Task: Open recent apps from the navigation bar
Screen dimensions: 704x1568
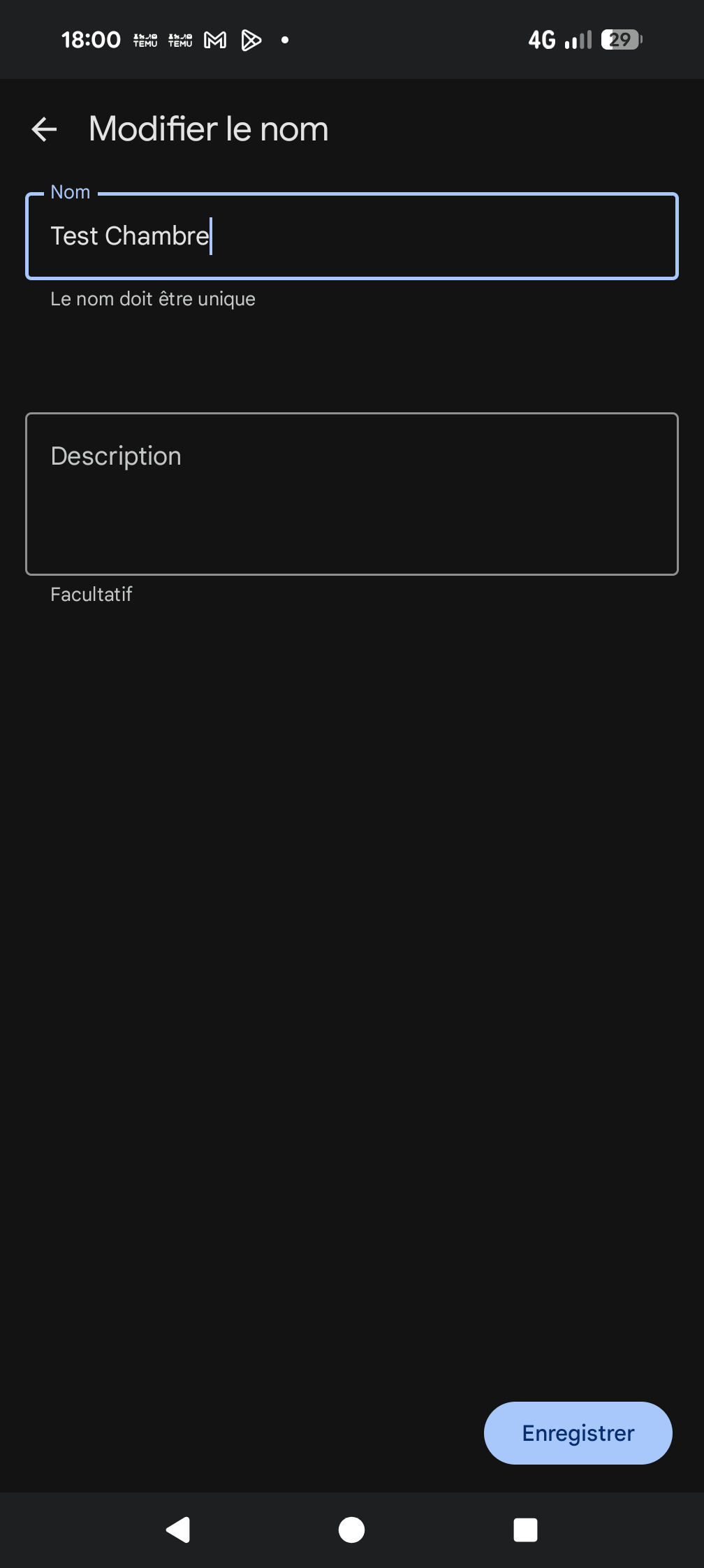Action: [x=525, y=1530]
